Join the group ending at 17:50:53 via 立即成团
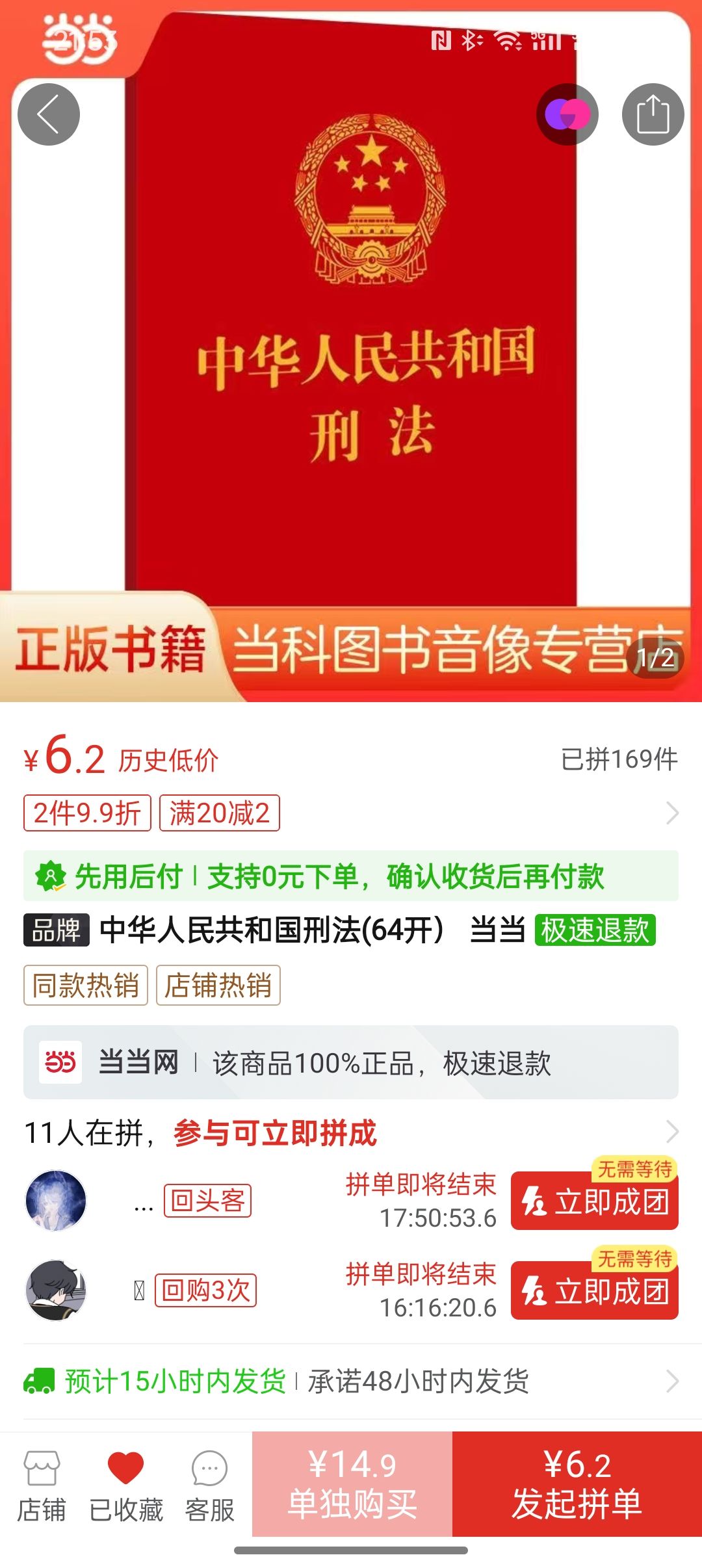 (594, 1201)
